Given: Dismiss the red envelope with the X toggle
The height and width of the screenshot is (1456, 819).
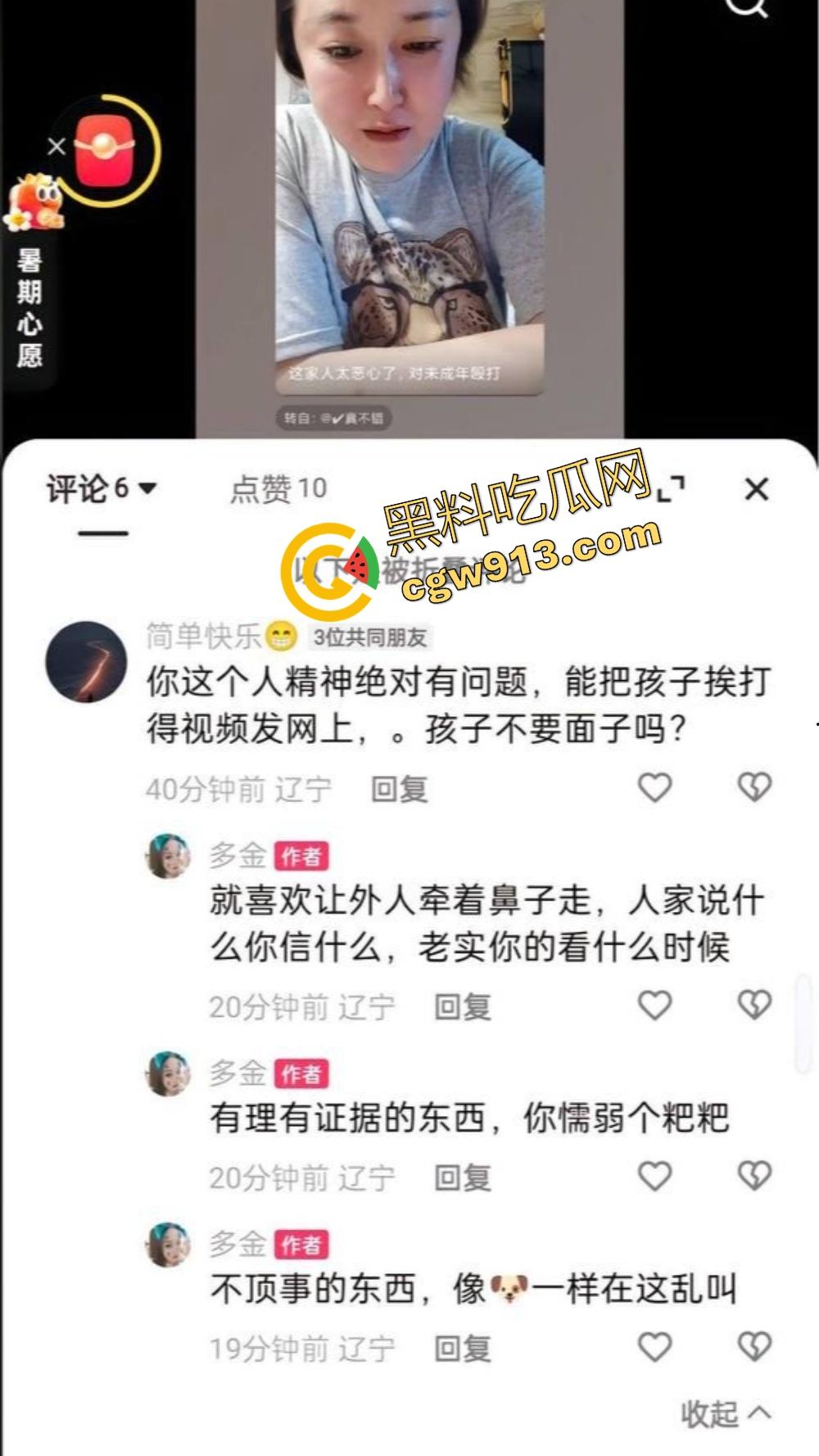Looking at the screenshot, I should [x=54, y=147].
